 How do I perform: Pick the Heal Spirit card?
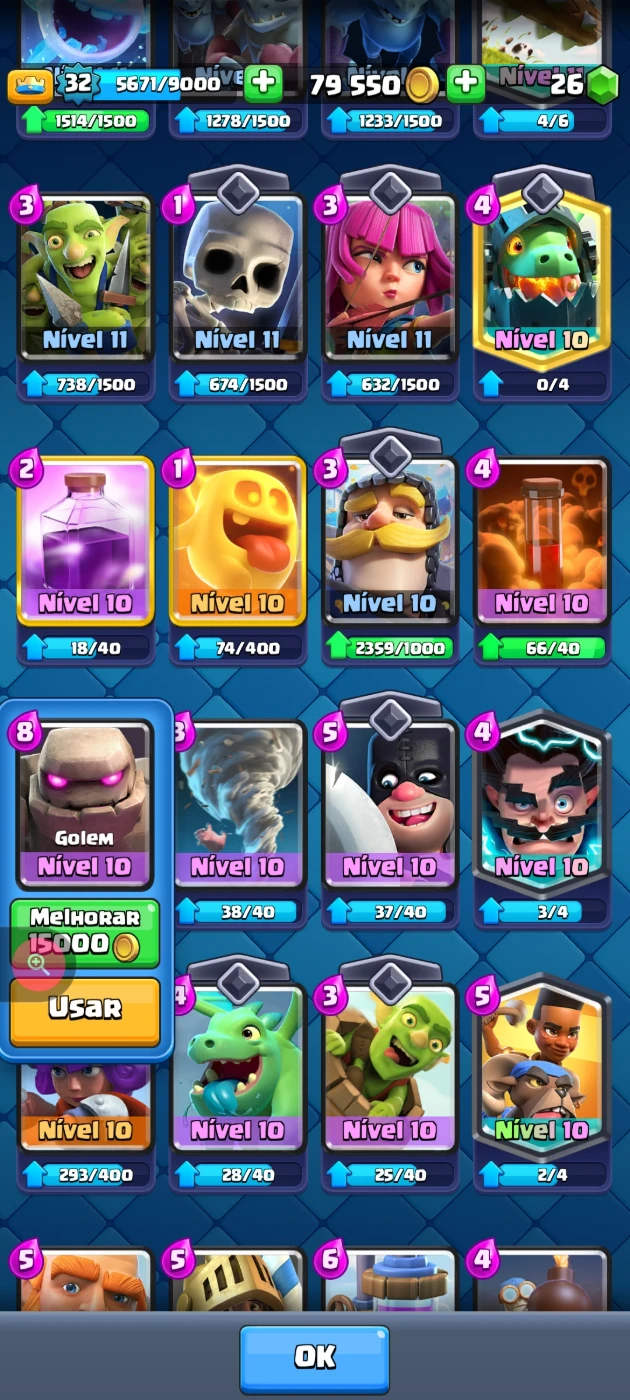pos(238,542)
